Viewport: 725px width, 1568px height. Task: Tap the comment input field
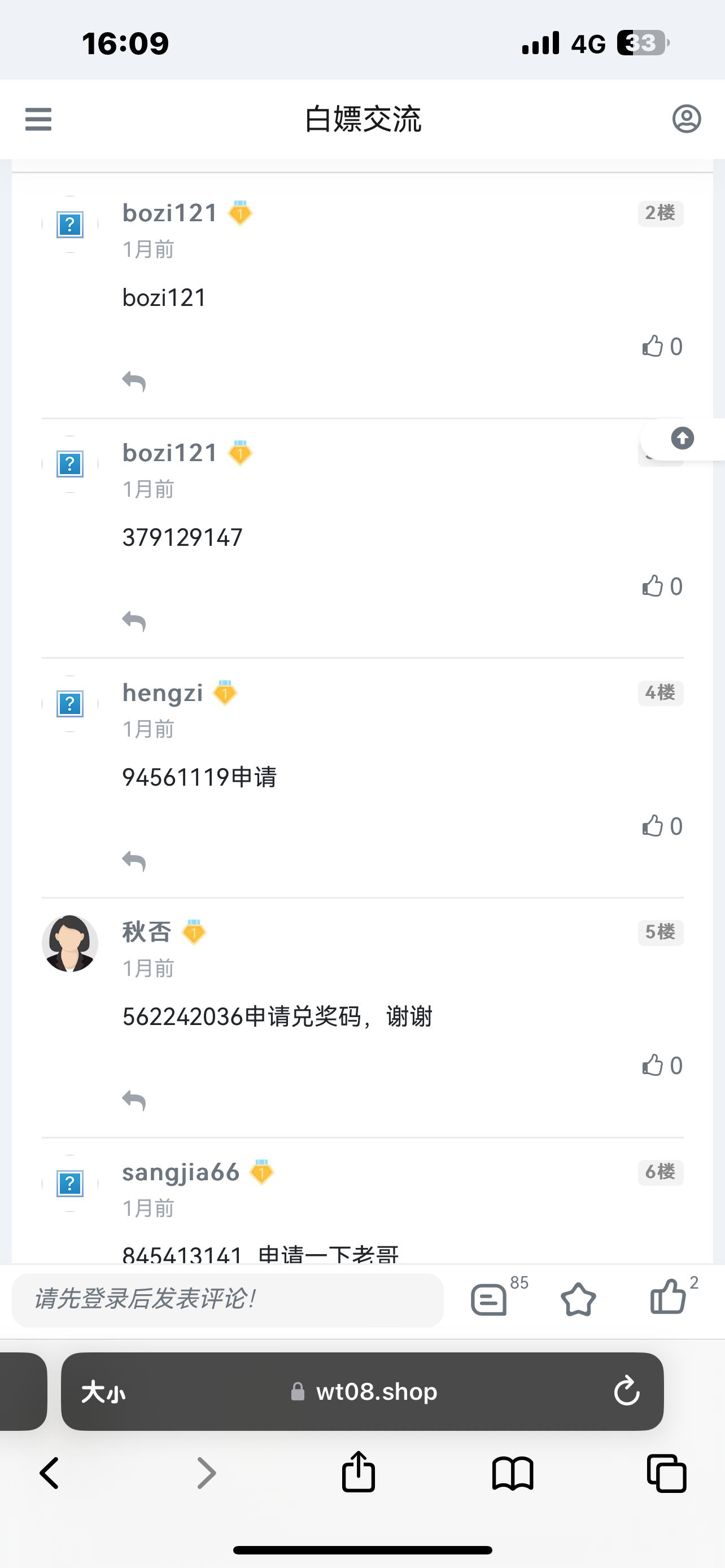tap(227, 1299)
